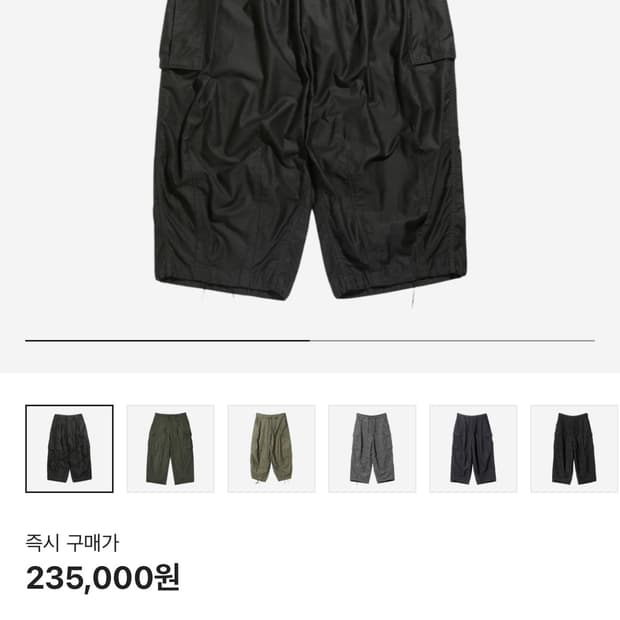Choose the olive khaki pants variant
The width and height of the screenshot is (620, 620).
pyautogui.click(x=271, y=448)
